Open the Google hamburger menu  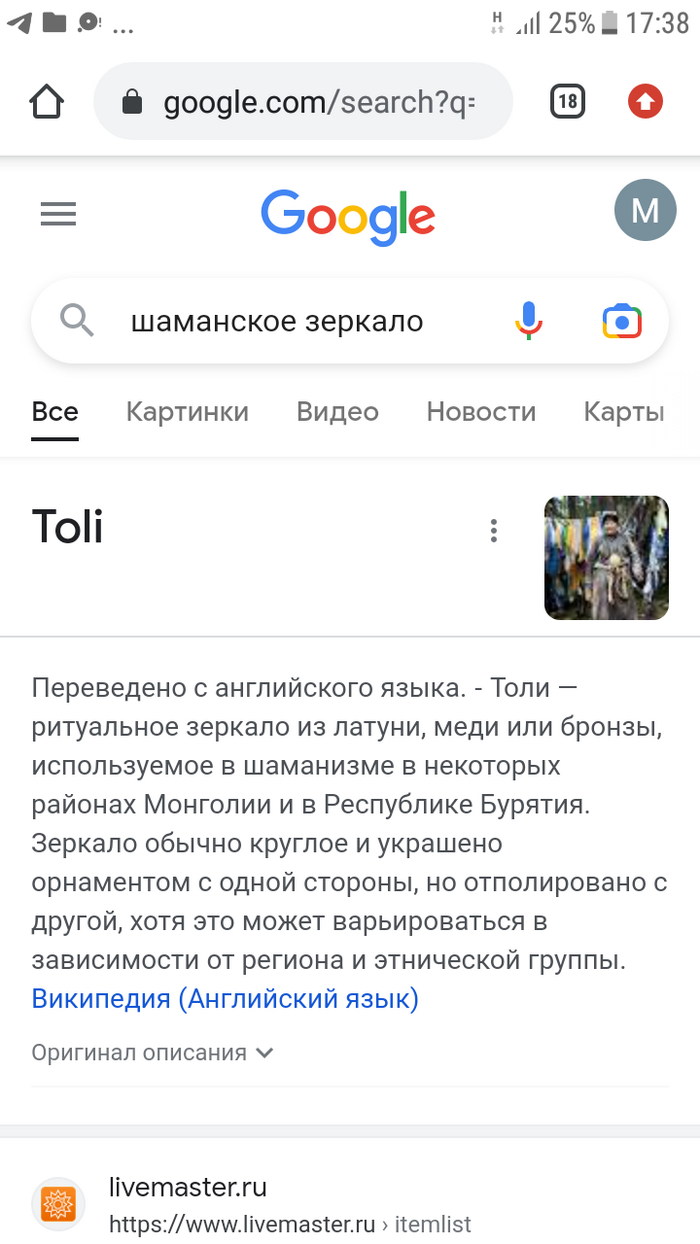coord(58,214)
